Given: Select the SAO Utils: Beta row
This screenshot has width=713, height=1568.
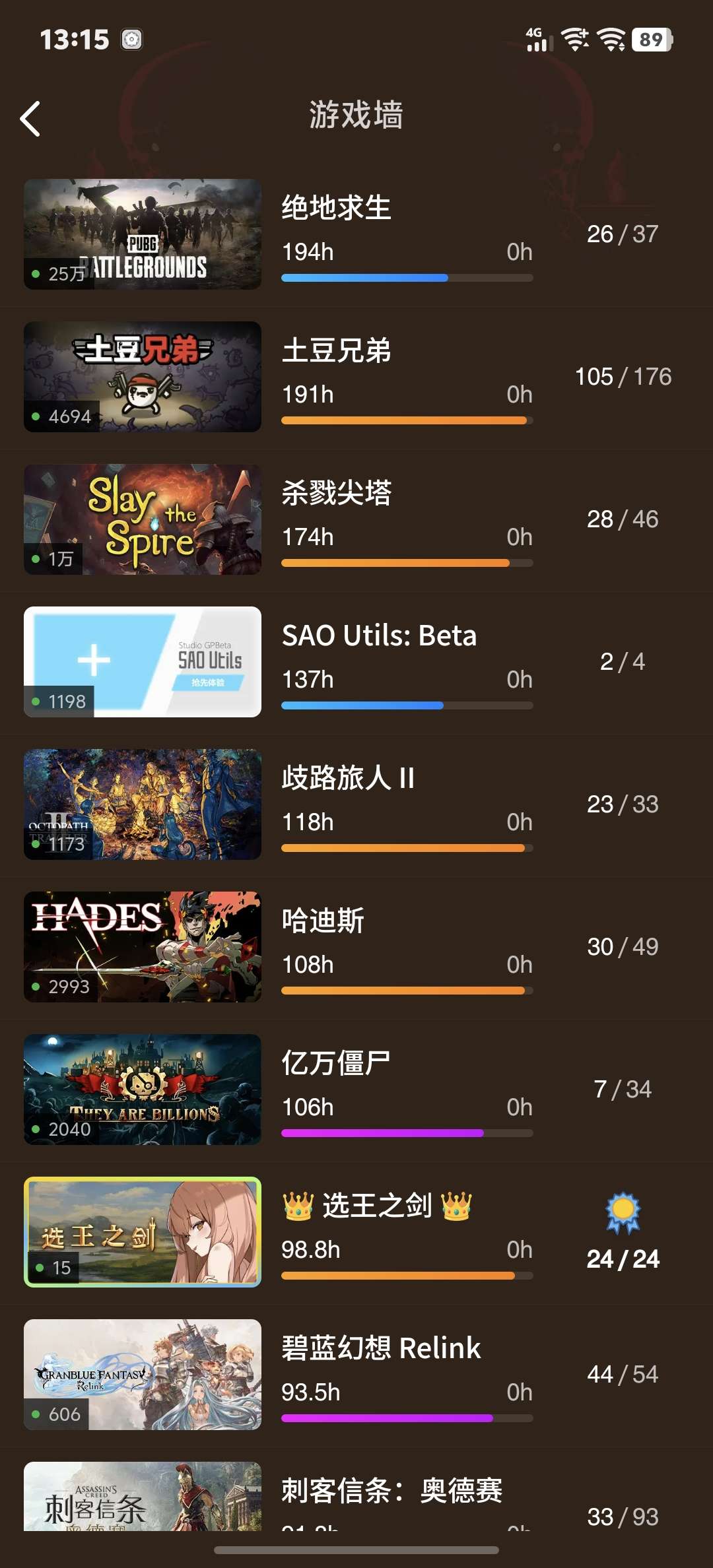Looking at the screenshot, I should point(356,662).
